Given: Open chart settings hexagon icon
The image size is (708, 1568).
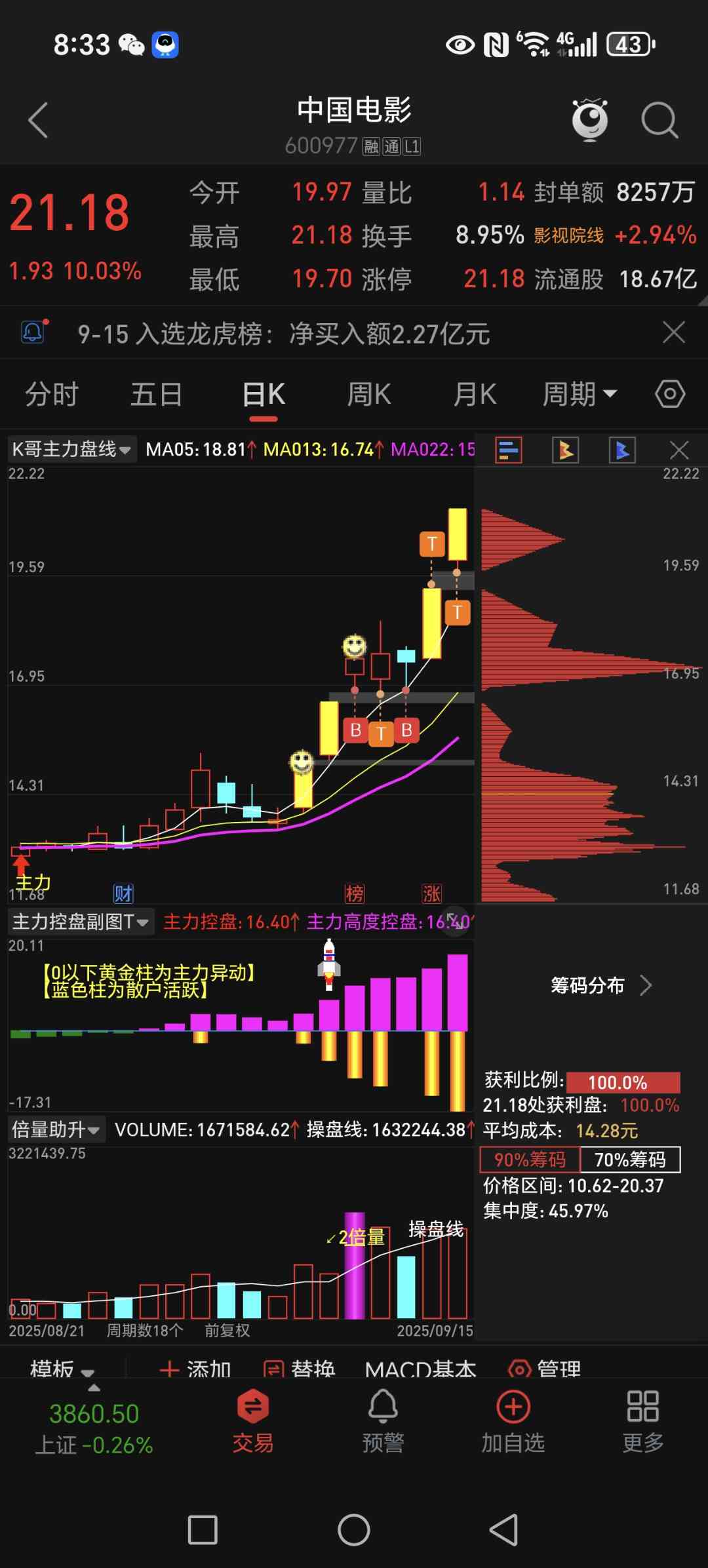Looking at the screenshot, I should [x=670, y=394].
